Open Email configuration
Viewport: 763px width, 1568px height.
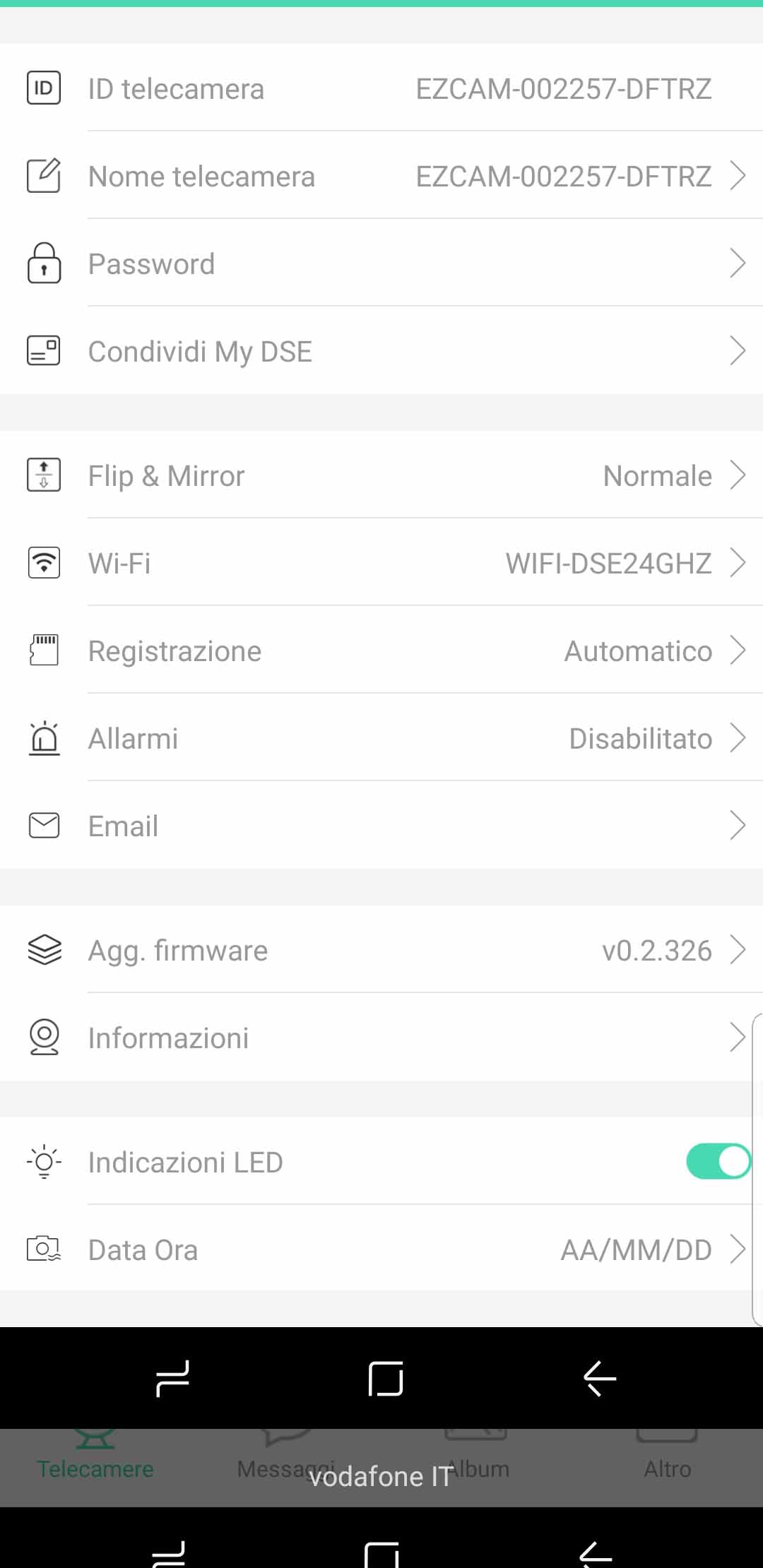(x=381, y=826)
